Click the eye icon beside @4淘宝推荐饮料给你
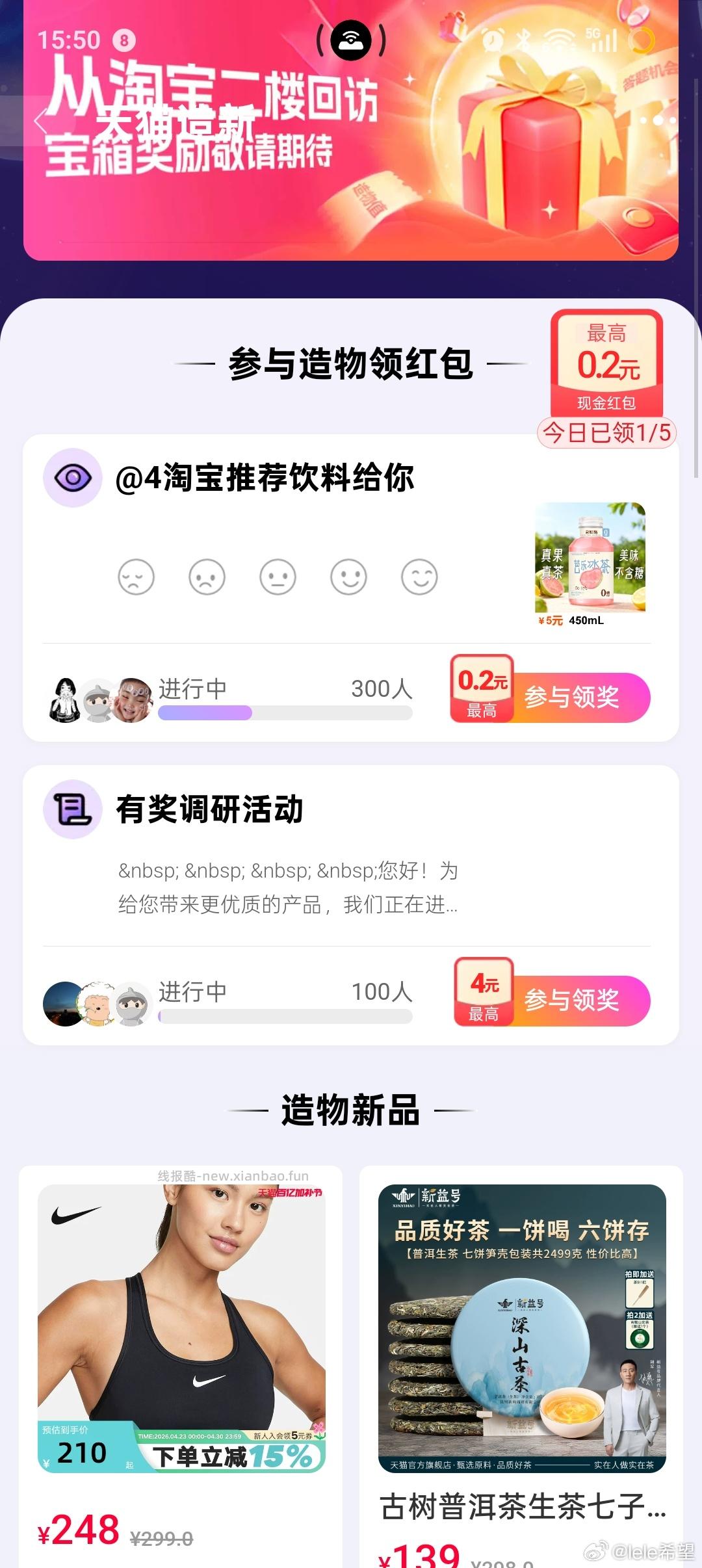Viewport: 702px width, 1568px height. 73,478
